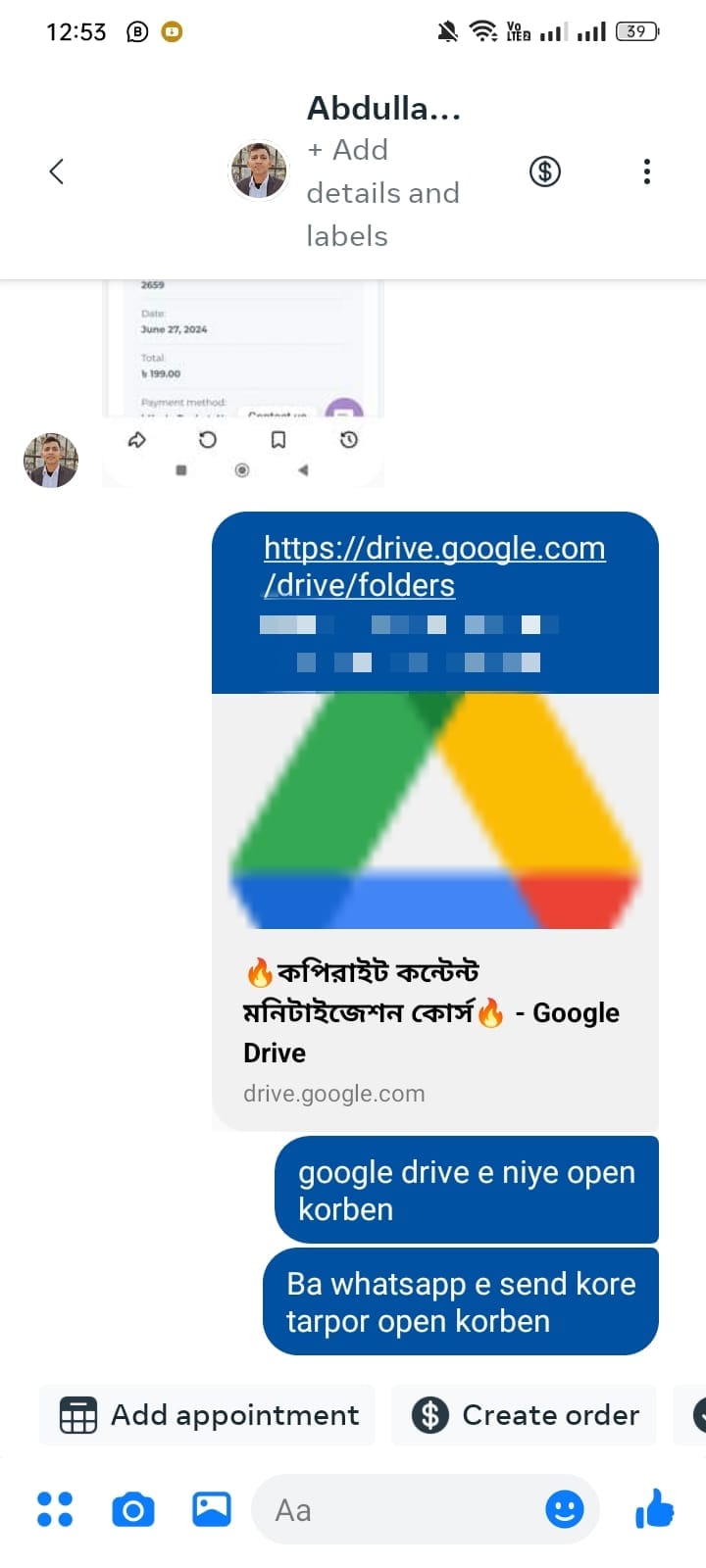Open the photo gallery picker

(211, 1509)
